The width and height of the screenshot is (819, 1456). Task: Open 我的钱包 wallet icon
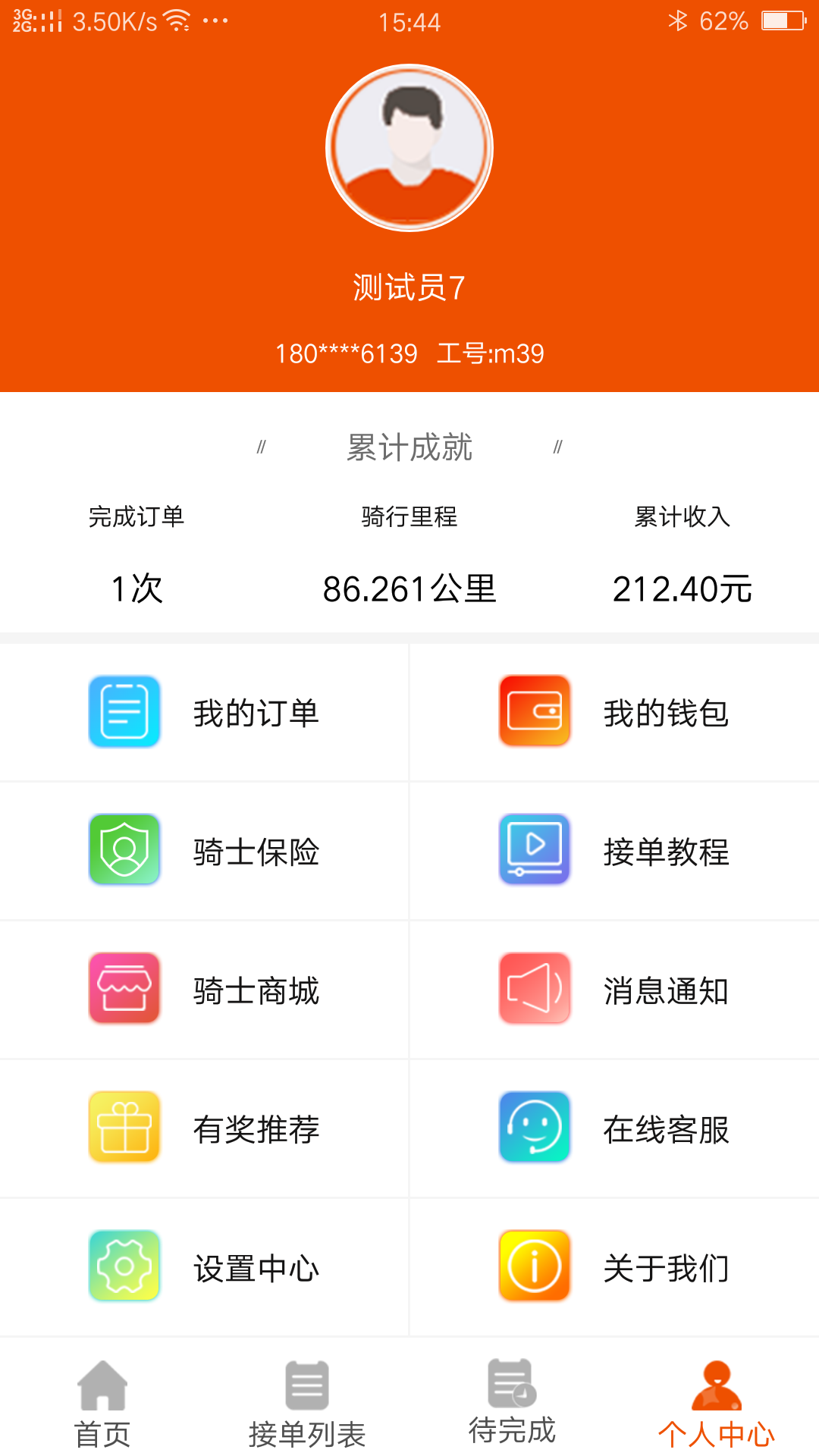click(533, 712)
